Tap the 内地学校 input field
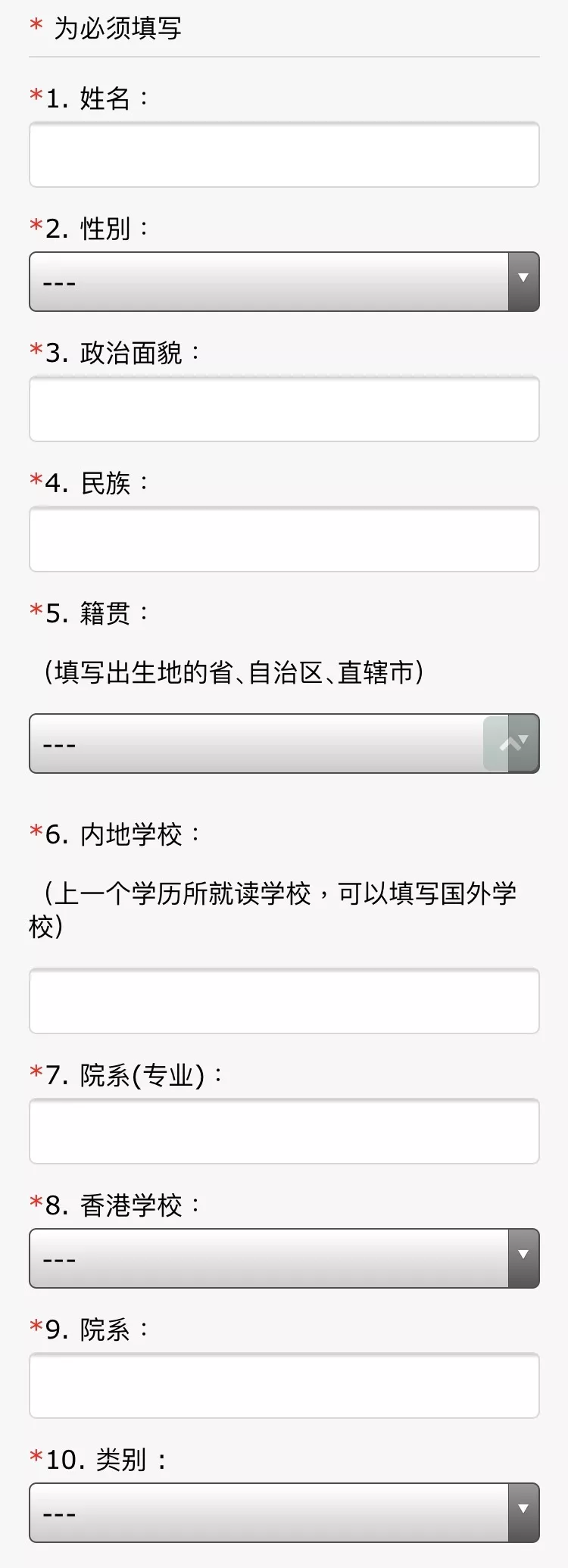 pos(284,1001)
